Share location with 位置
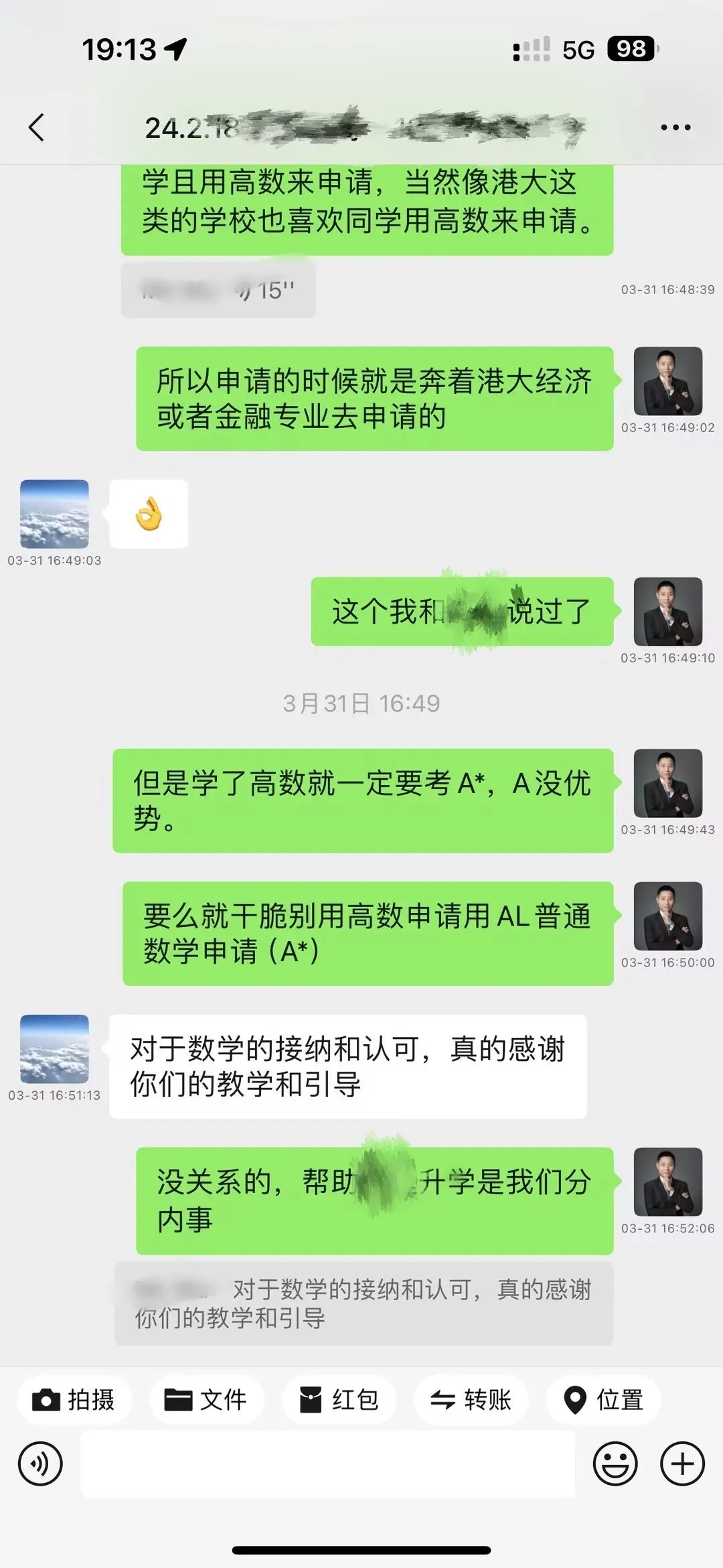Image resolution: width=723 pixels, height=1568 pixels. [x=603, y=1400]
